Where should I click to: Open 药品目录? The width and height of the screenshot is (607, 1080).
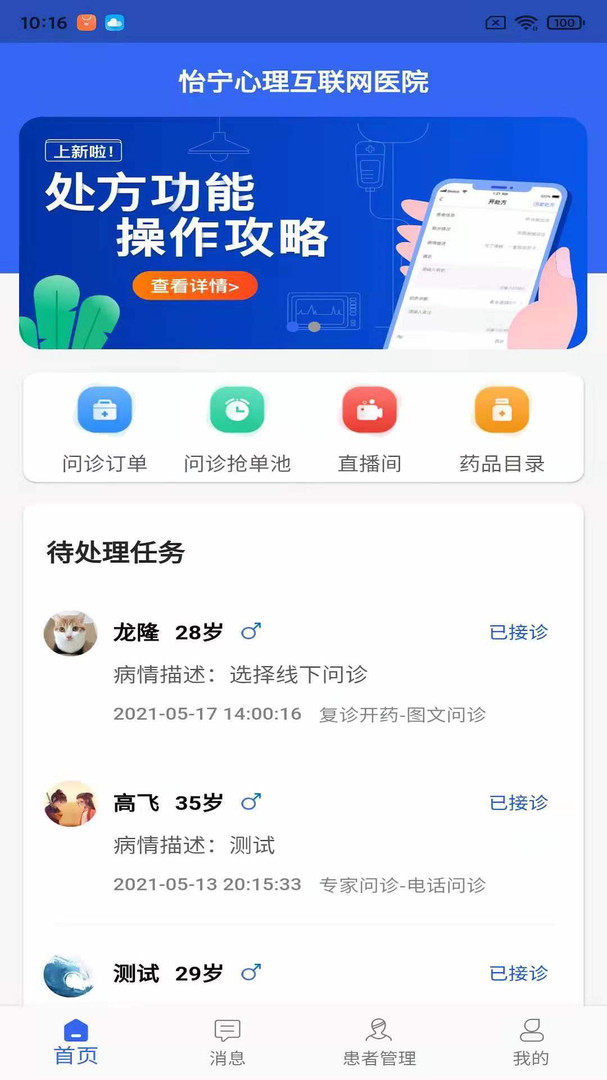click(502, 430)
